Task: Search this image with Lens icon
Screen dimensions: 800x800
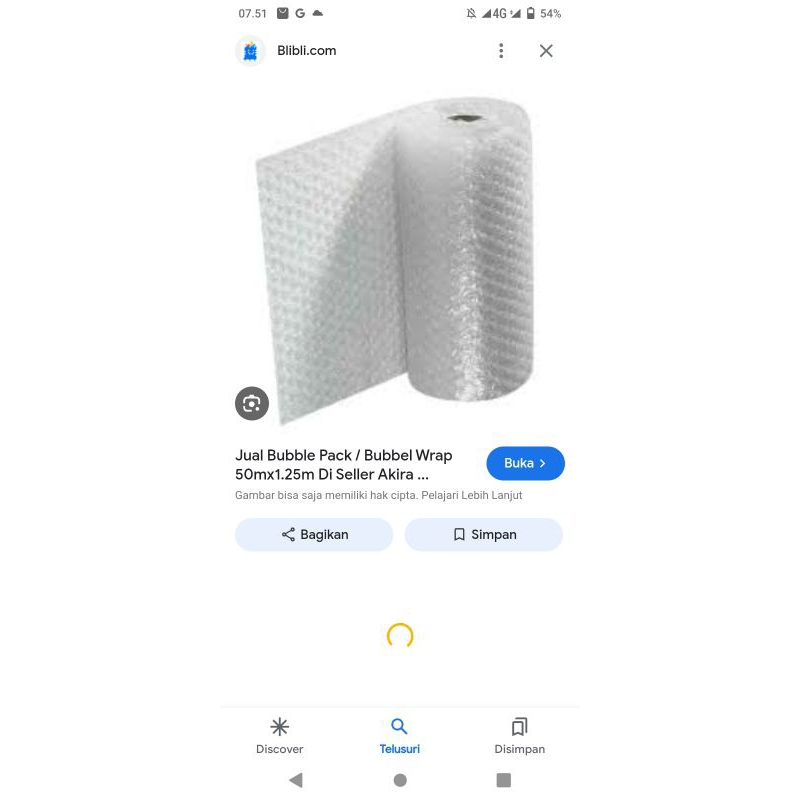Action: (x=252, y=403)
